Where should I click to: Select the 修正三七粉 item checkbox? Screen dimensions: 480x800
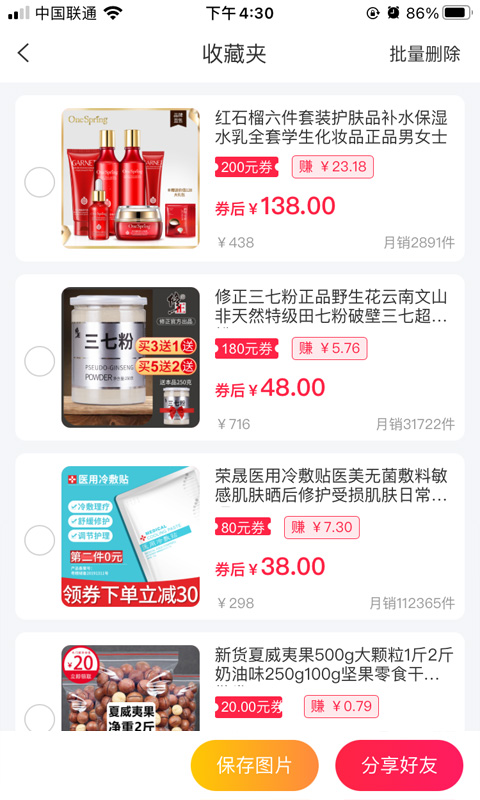point(40,361)
